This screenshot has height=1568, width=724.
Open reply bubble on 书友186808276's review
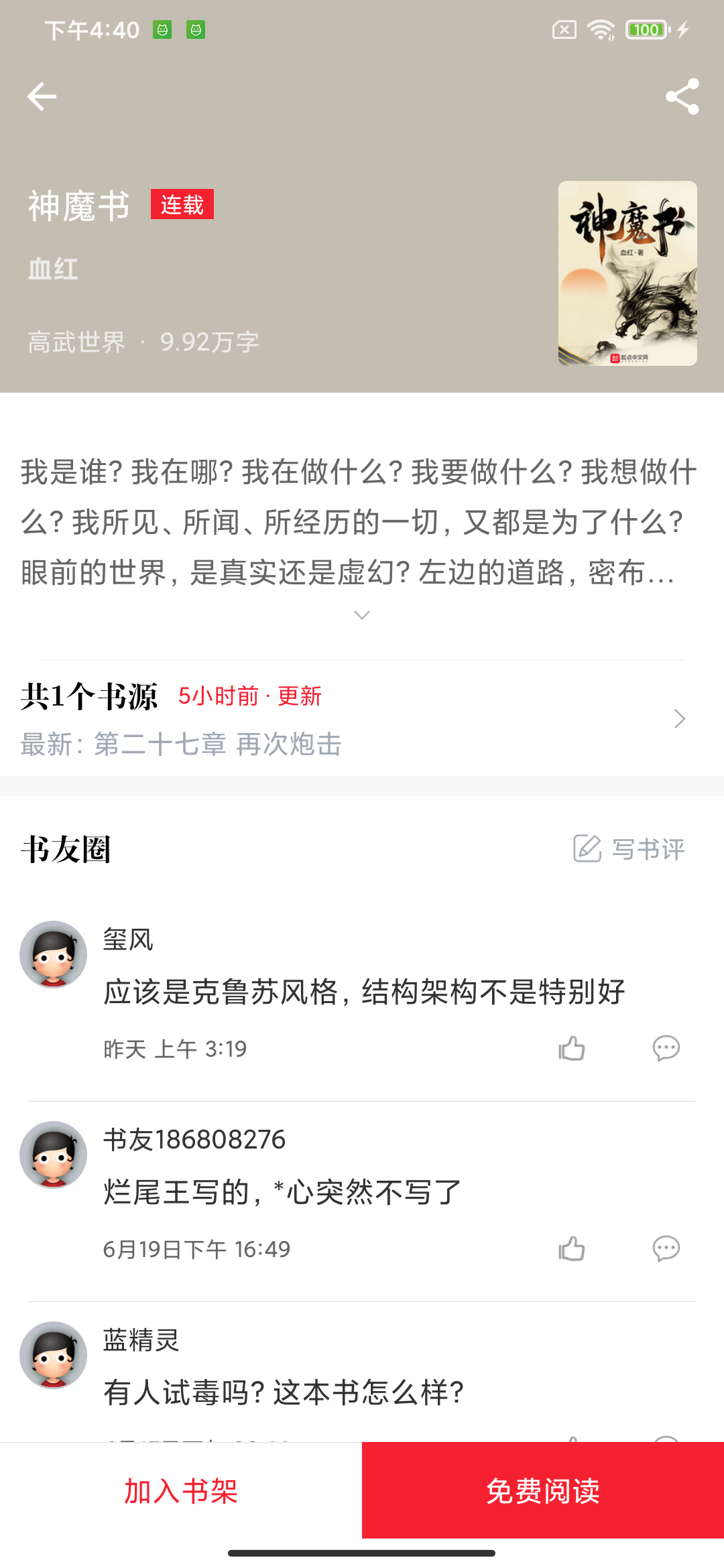665,1248
